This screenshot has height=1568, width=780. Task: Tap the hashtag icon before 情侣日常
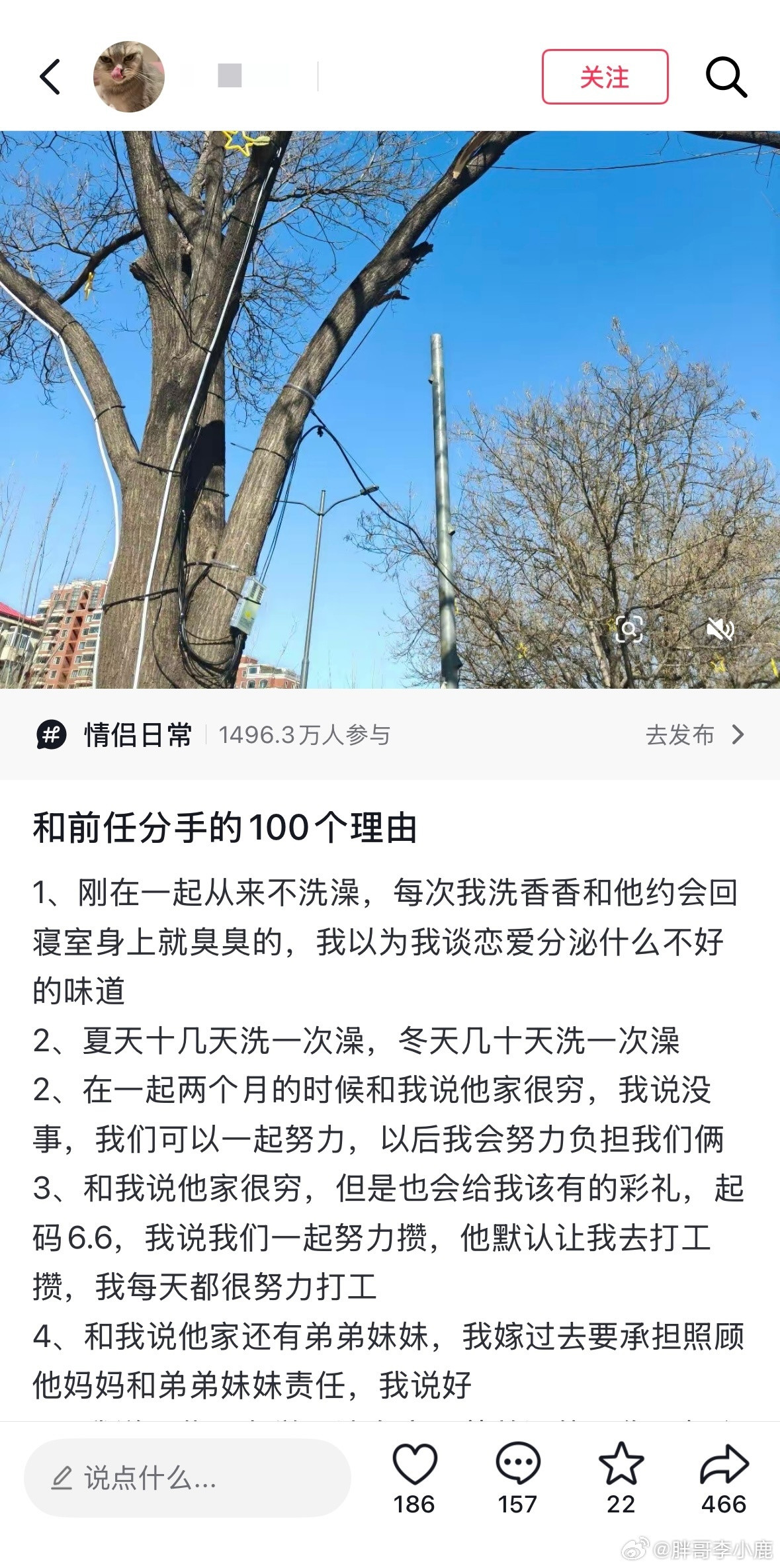click(53, 734)
